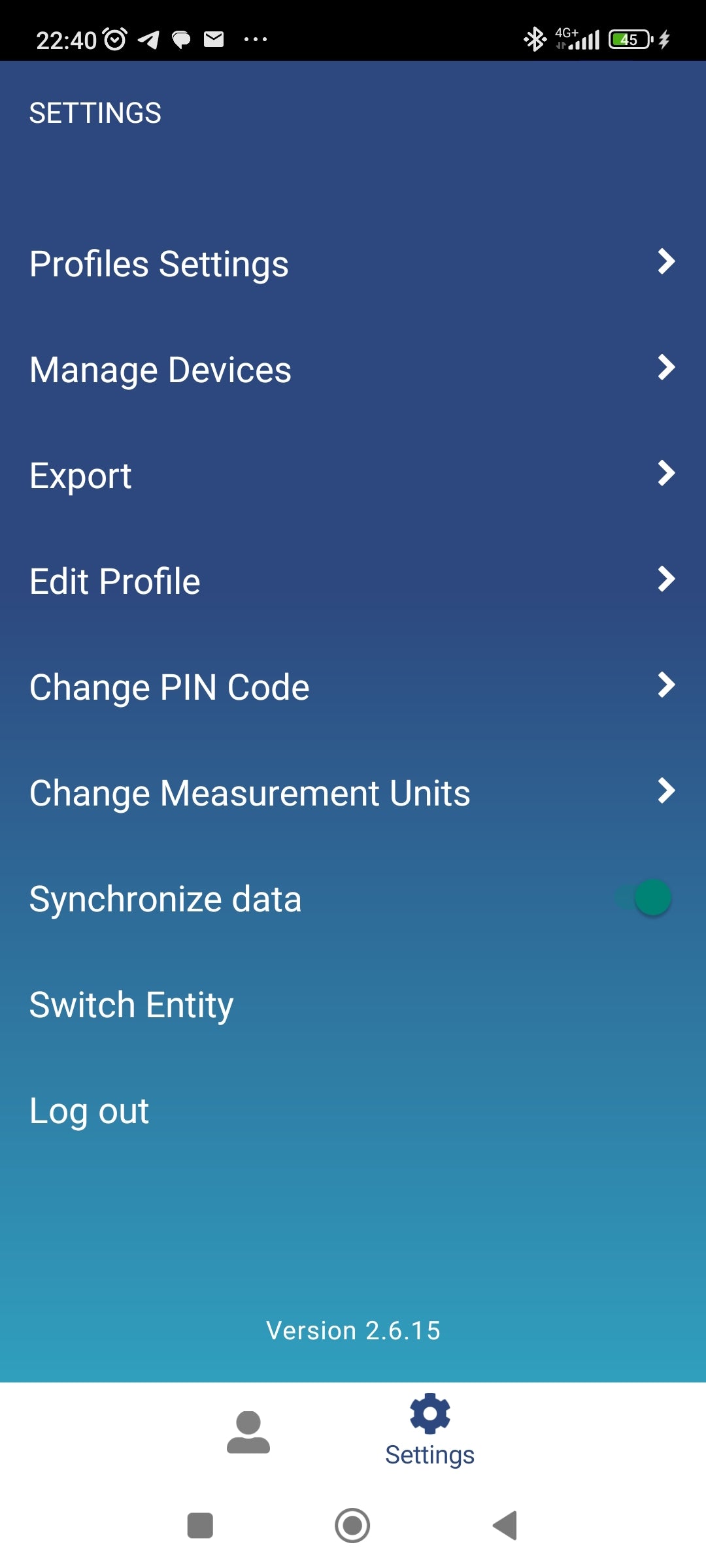The width and height of the screenshot is (706, 1568).
Task: Tap Log out
Action: coord(89,1109)
